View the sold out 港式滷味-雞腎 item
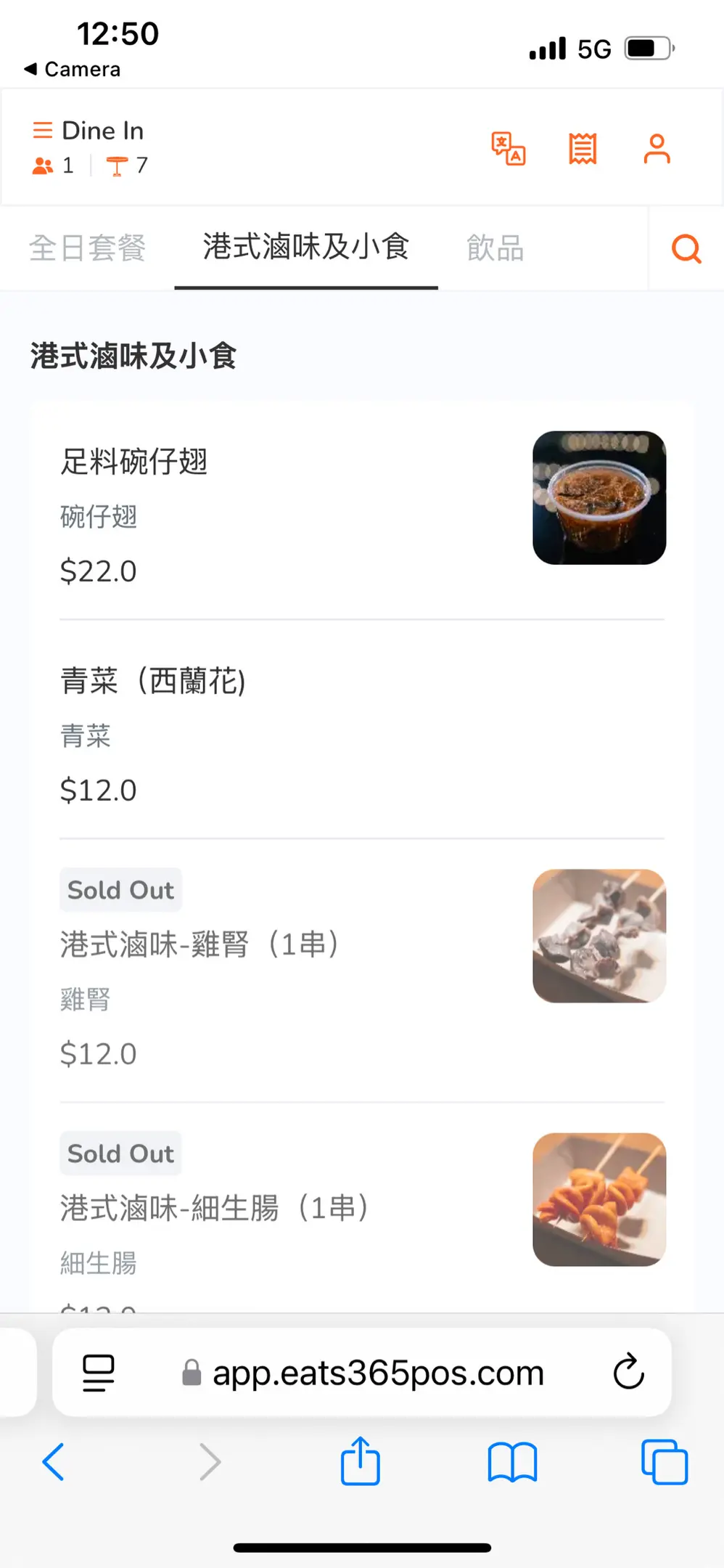The height and width of the screenshot is (1568, 724). point(199,944)
